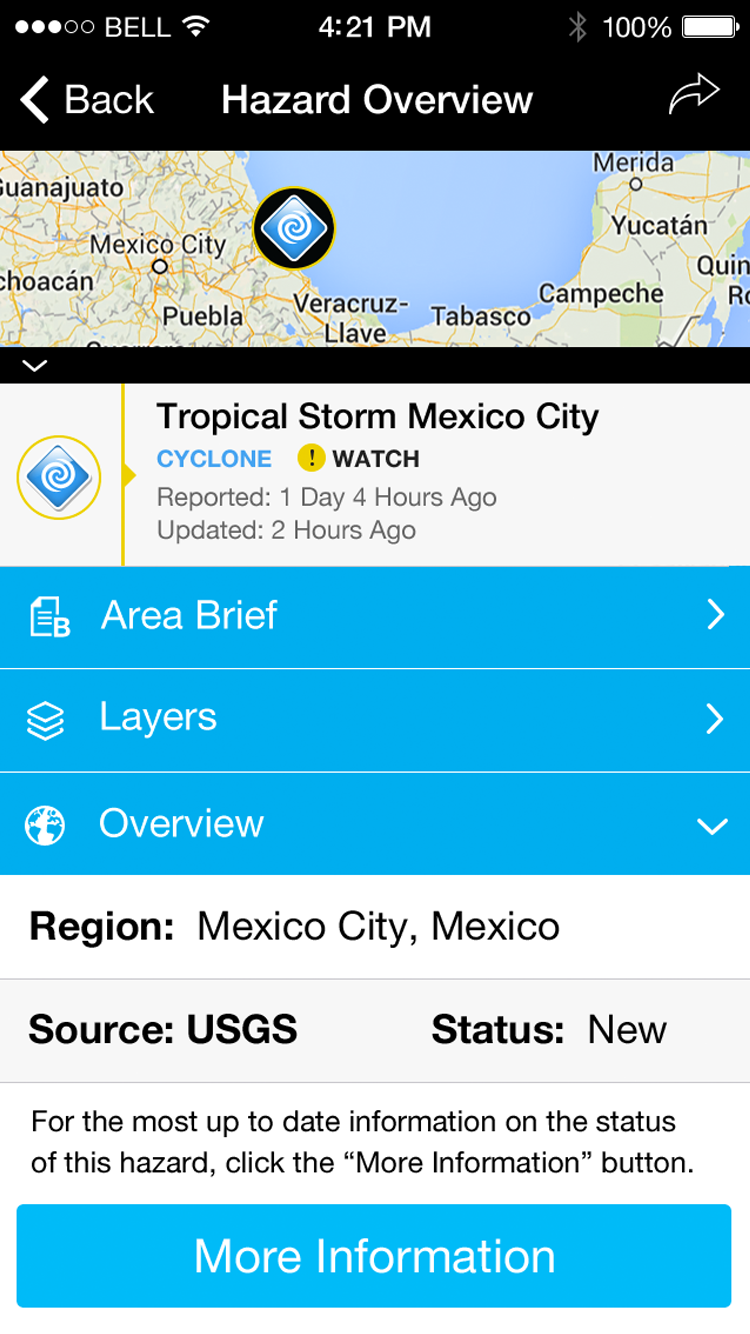This screenshot has height=1334, width=750.
Task: Collapse the map with the small chevron
Action: coord(35,366)
